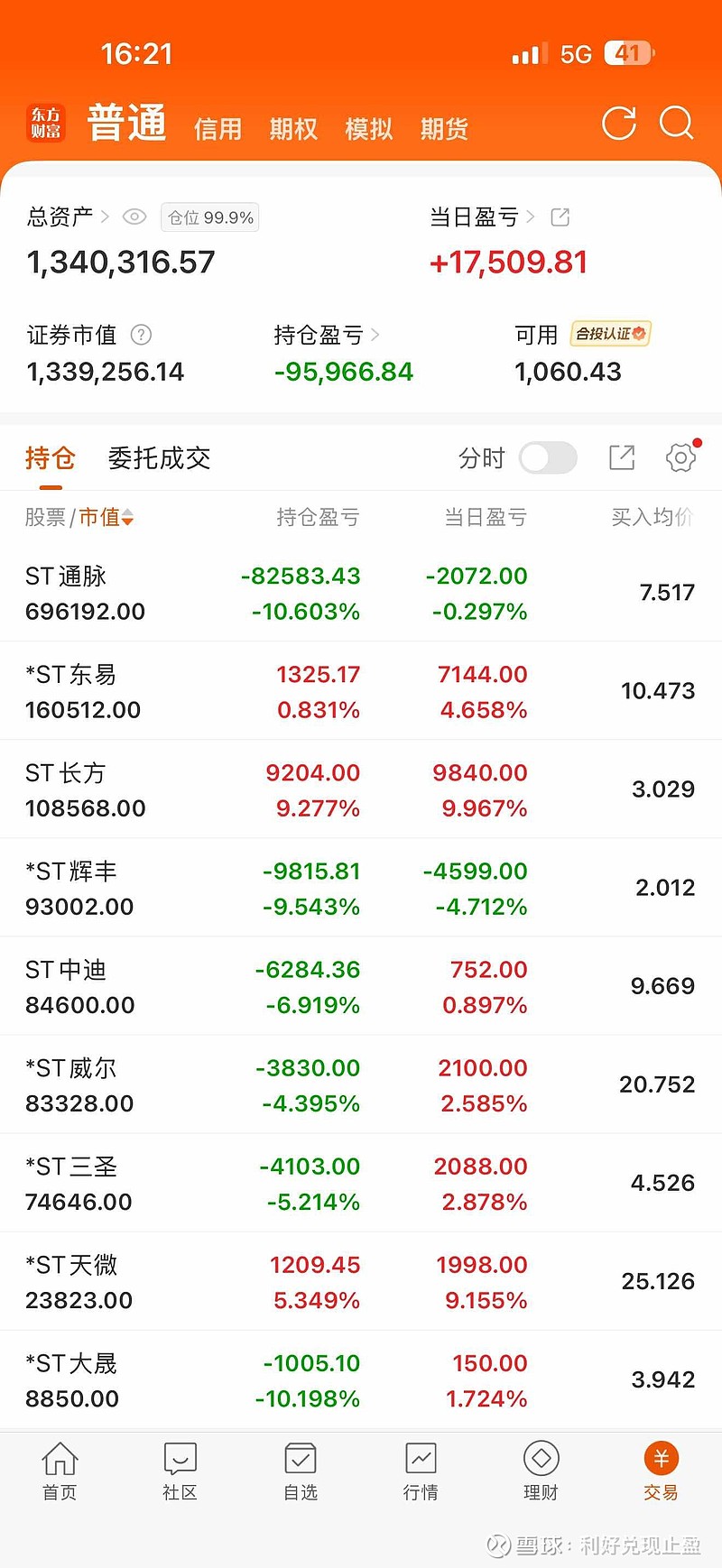
Task: Switch to the 期货 tab
Action: tap(444, 129)
